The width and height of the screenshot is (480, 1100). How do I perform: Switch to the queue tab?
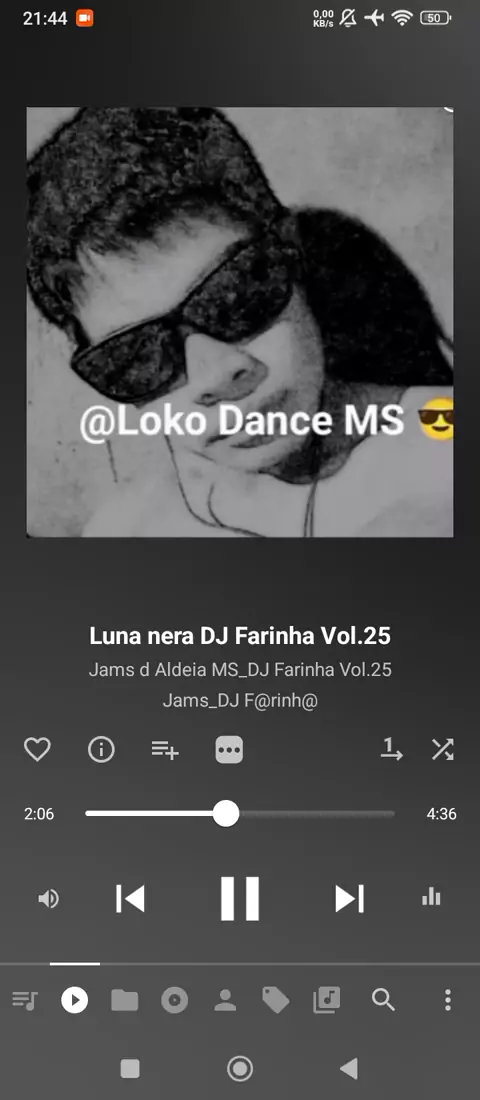tap(25, 1000)
